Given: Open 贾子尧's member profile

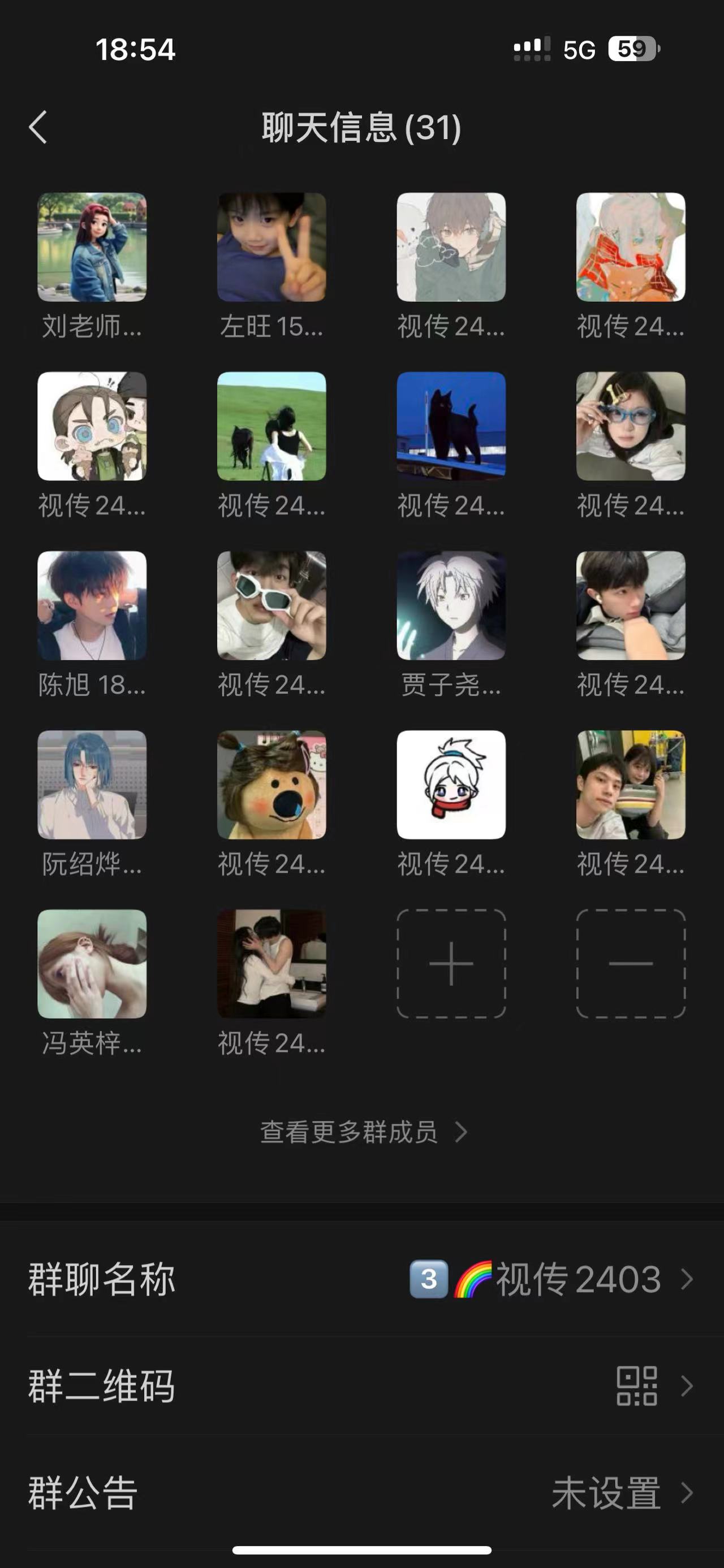Looking at the screenshot, I should tap(451, 605).
